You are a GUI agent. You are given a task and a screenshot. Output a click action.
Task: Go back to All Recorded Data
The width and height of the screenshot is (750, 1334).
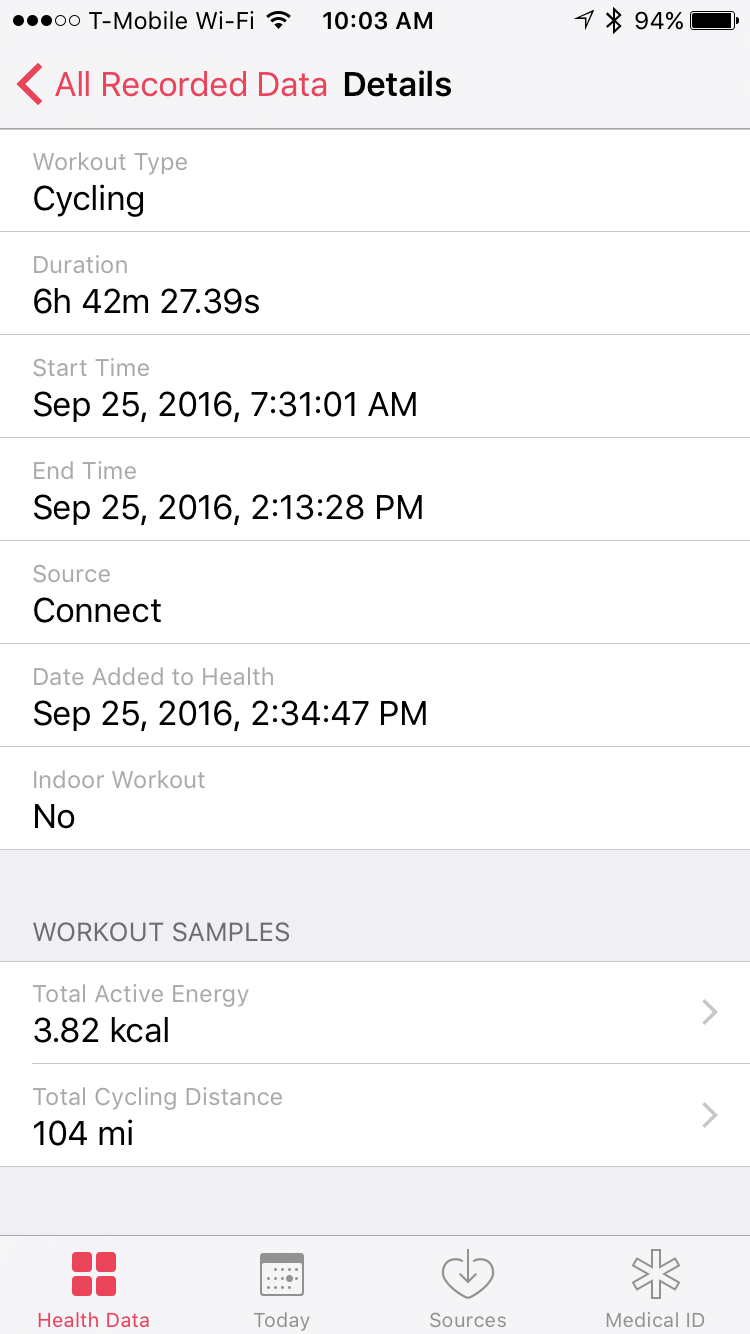pyautogui.click(x=172, y=85)
